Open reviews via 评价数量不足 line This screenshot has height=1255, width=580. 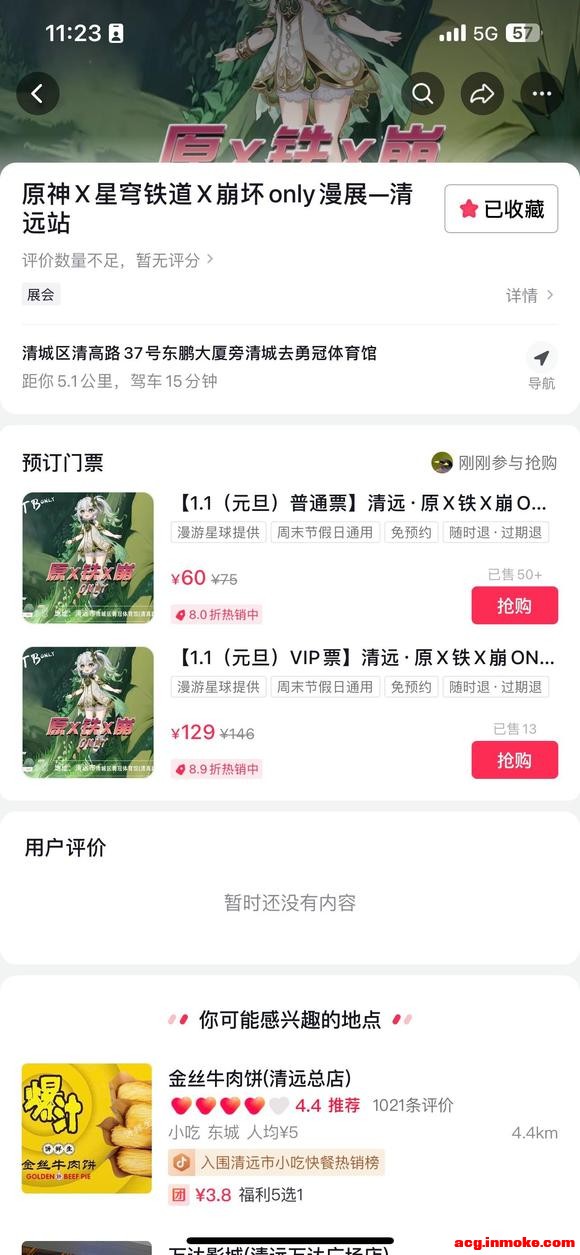[x=118, y=260]
